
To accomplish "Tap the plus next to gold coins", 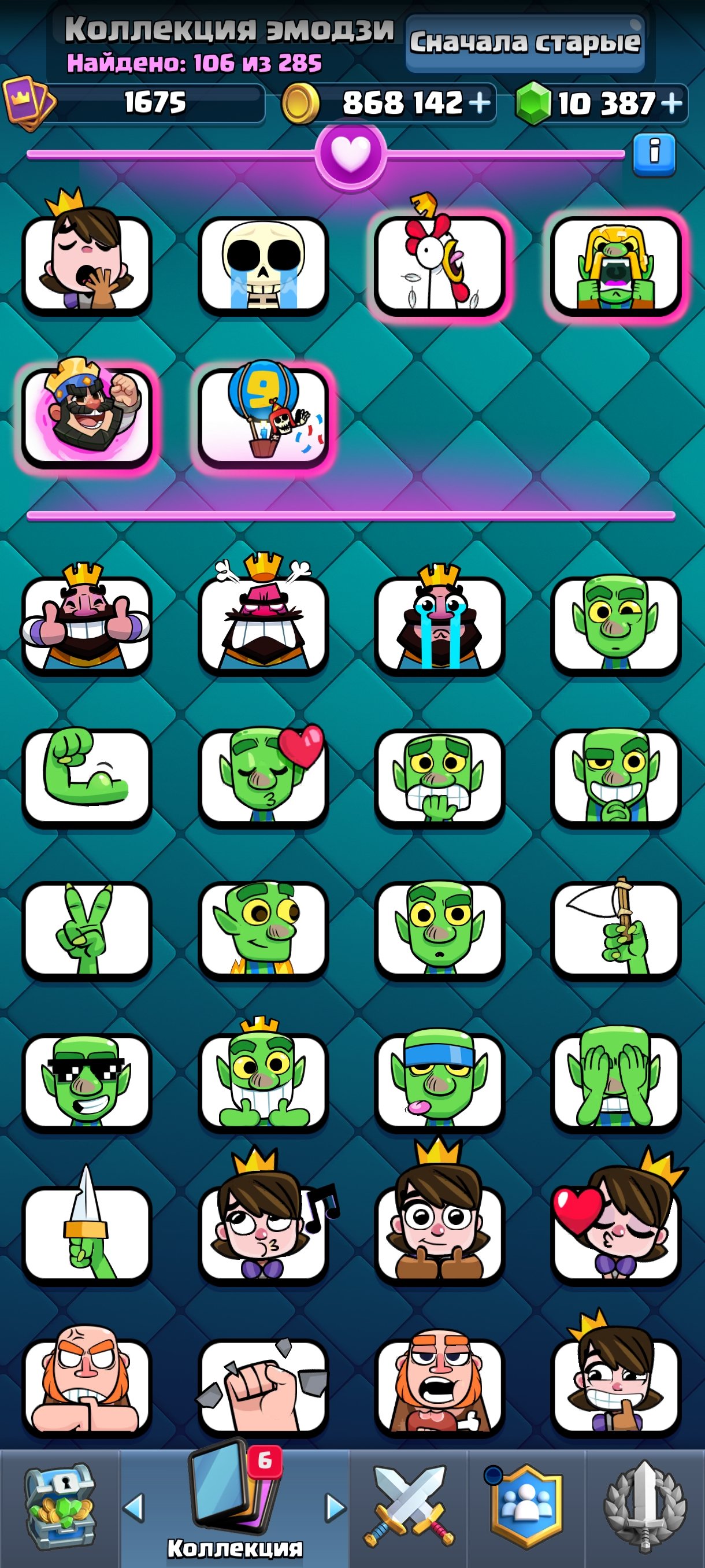I will pos(480,102).
